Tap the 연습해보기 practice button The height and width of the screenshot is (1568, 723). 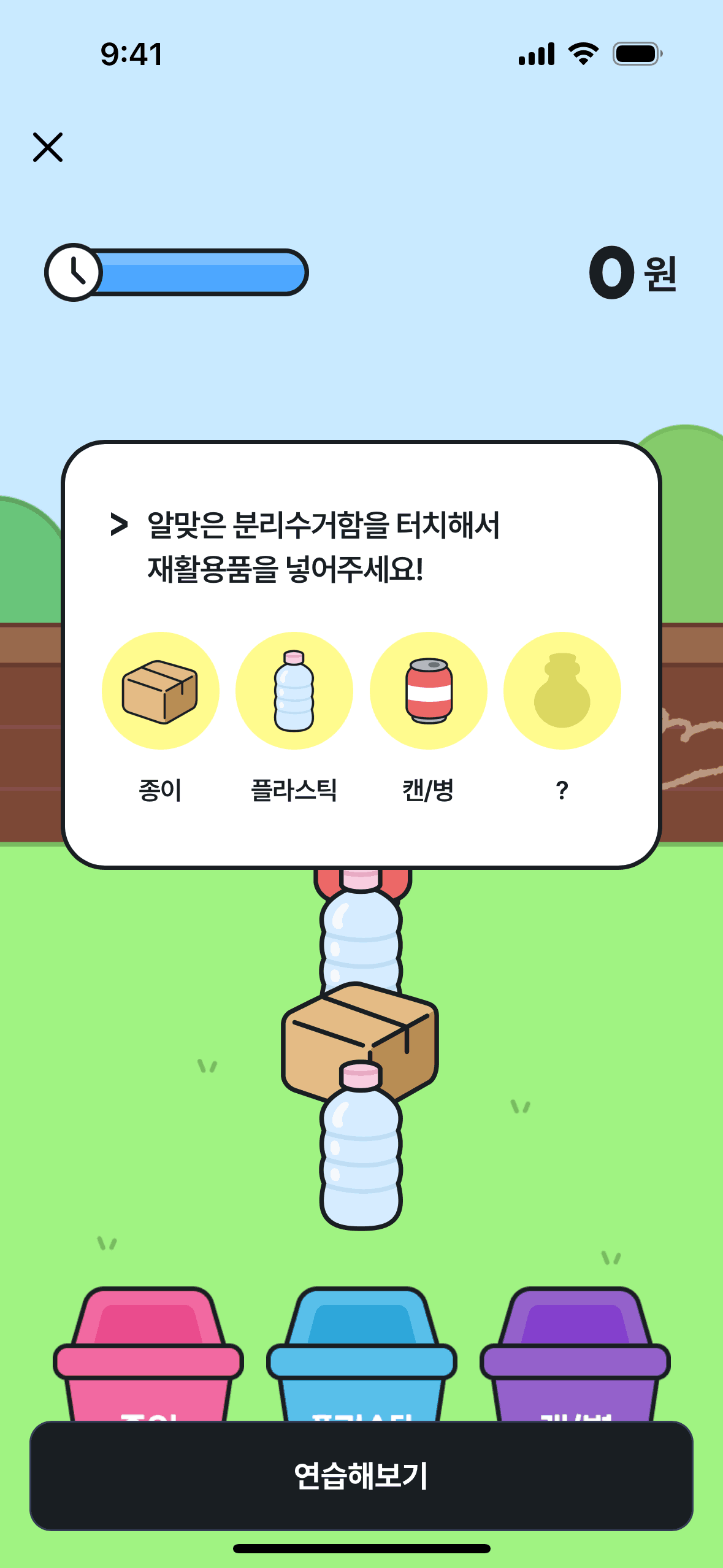pos(361,1475)
